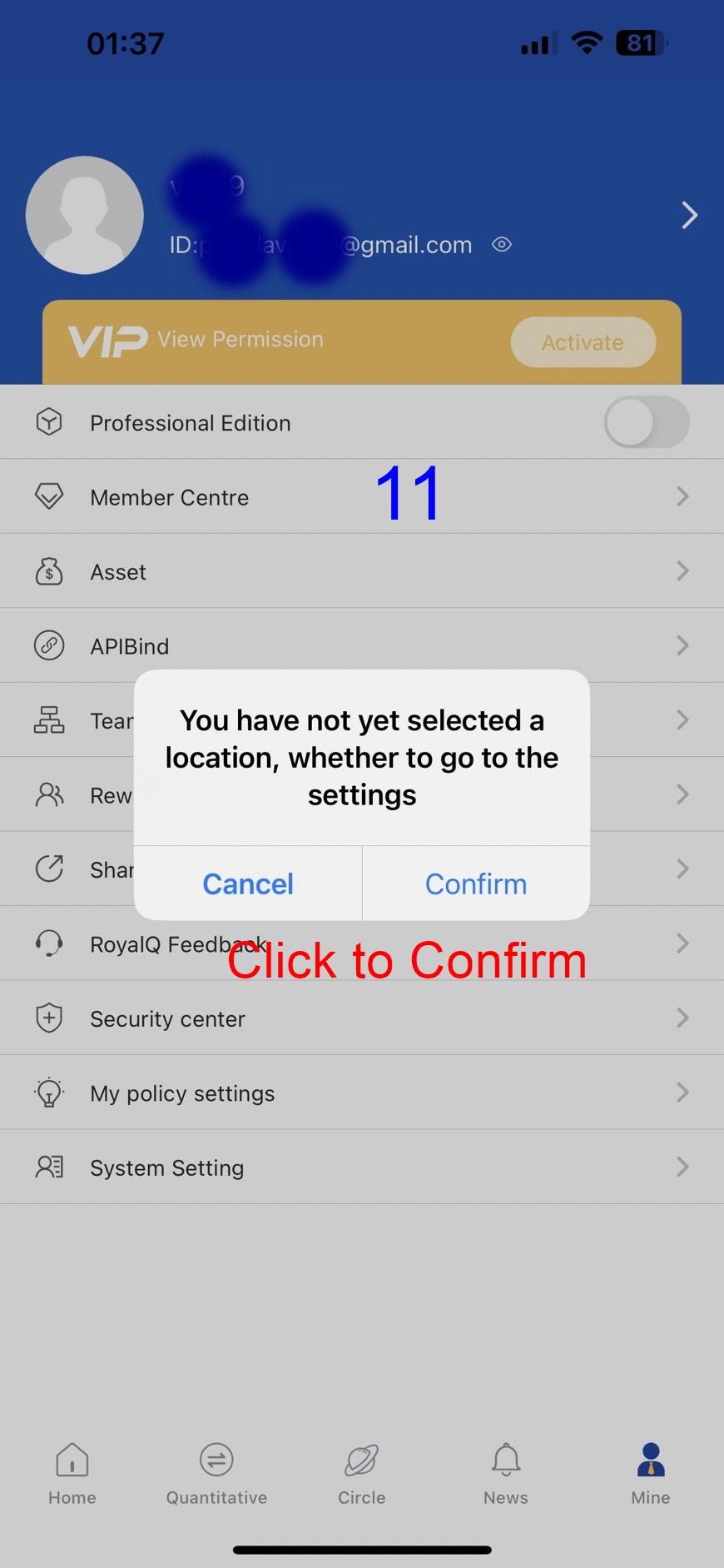Image resolution: width=724 pixels, height=1568 pixels.
Task: Switch to the Circle tab
Action: click(x=362, y=1474)
